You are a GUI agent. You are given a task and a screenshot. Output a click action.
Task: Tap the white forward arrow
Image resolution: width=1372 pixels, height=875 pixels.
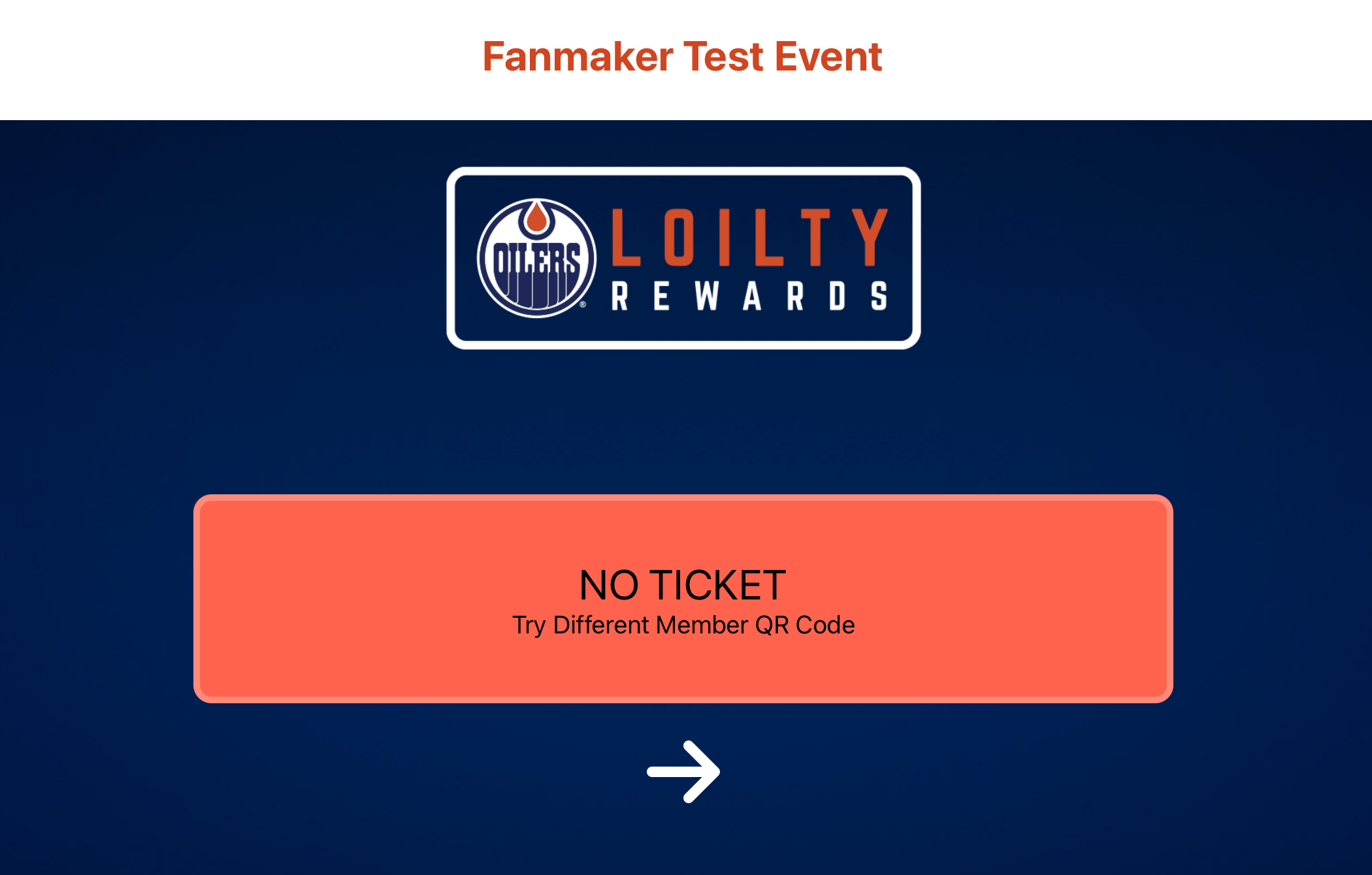683,772
